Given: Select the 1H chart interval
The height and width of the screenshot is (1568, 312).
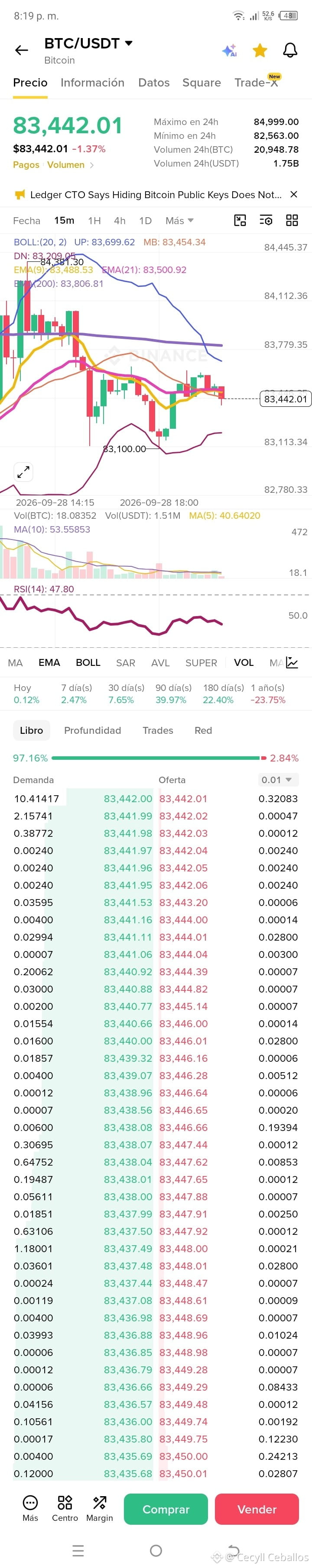Looking at the screenshot, I should tap(94, 220).
